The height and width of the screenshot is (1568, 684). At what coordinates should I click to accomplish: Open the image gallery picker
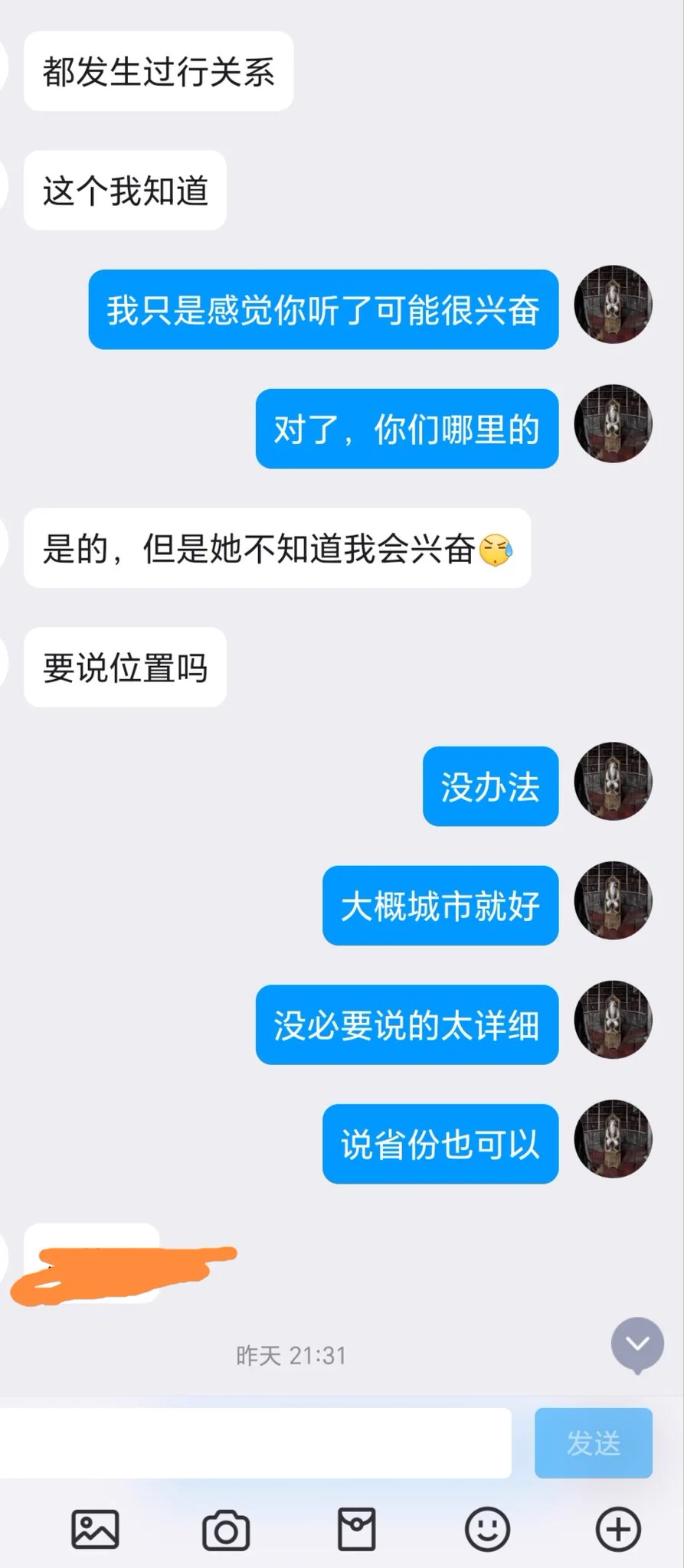(95, 1529)
